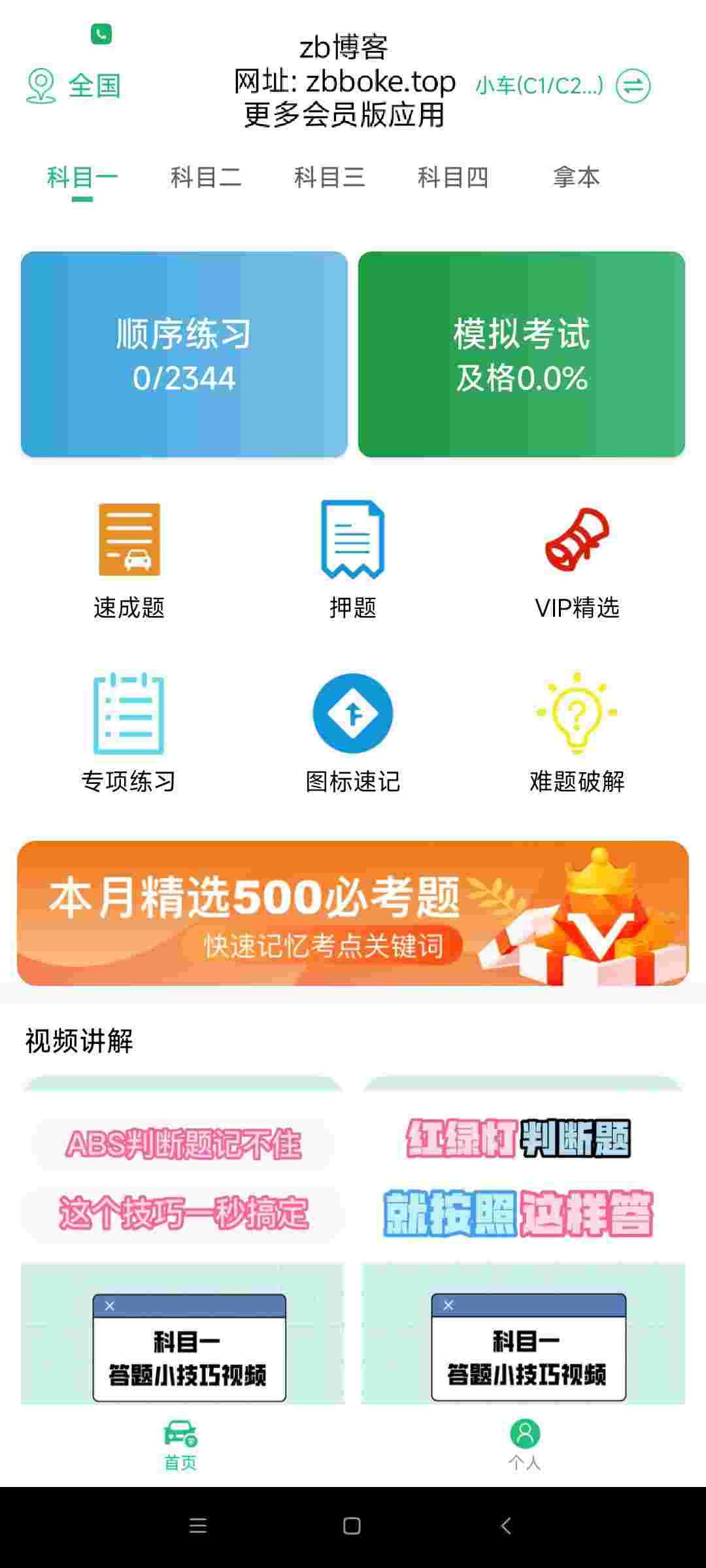706x1568 pixels.
Task: Open the 全国 location selector
Action: (x=73, y=86)
